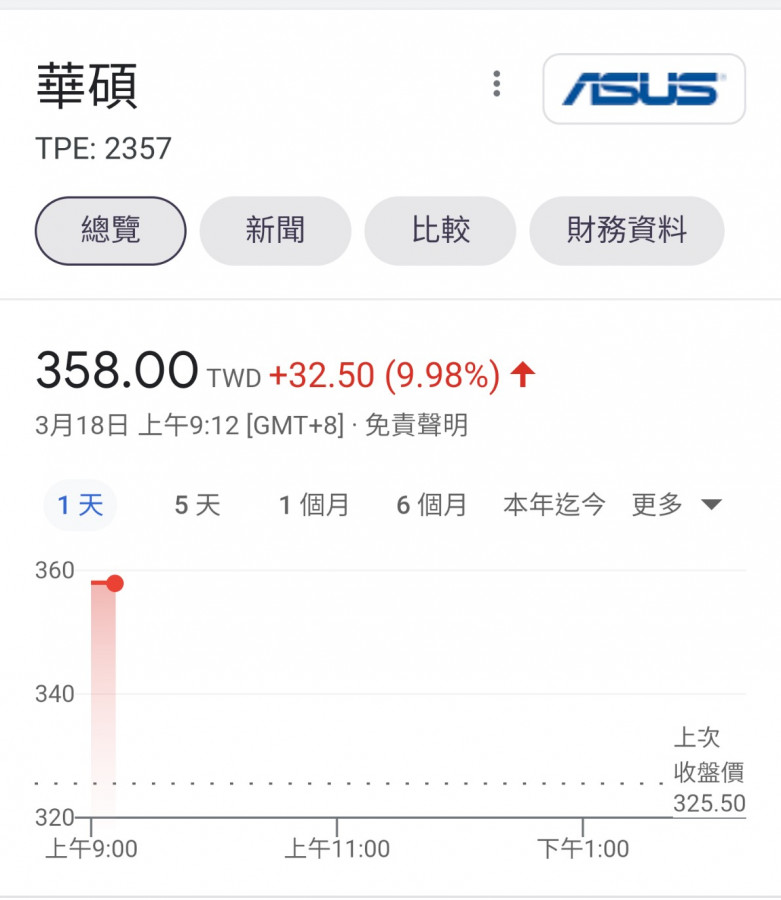Switch chart to 本年迄今 range
Image resolution: width=781 pixels, height=900 pixels.
(x=554, y=505)
